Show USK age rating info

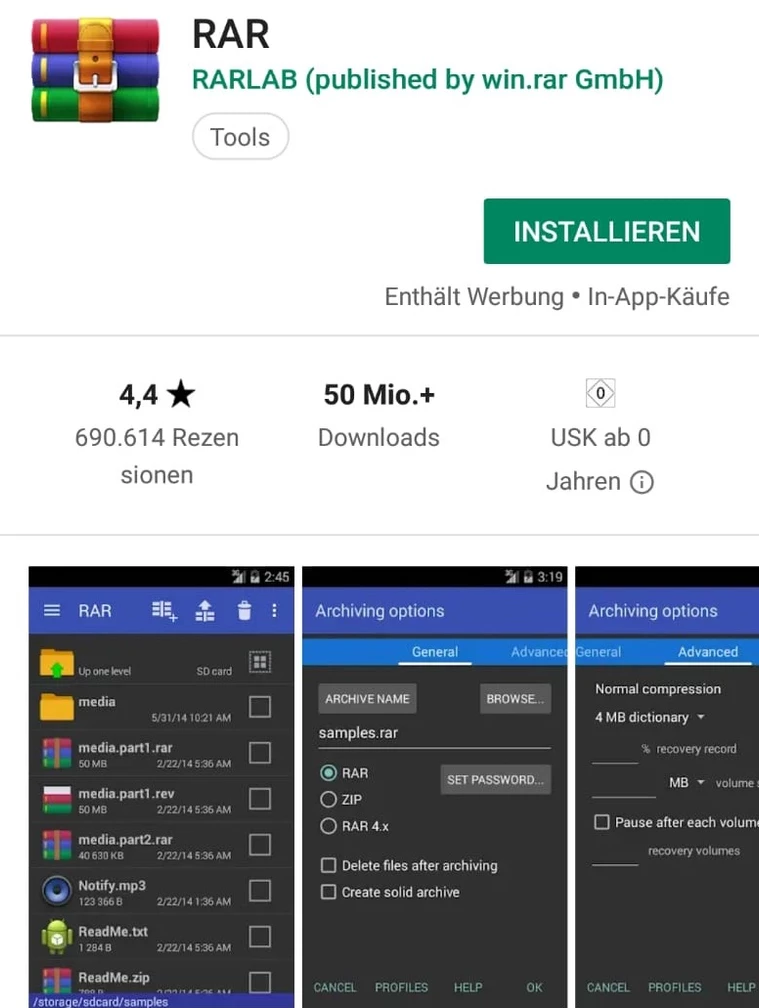[x=642, y=482]
